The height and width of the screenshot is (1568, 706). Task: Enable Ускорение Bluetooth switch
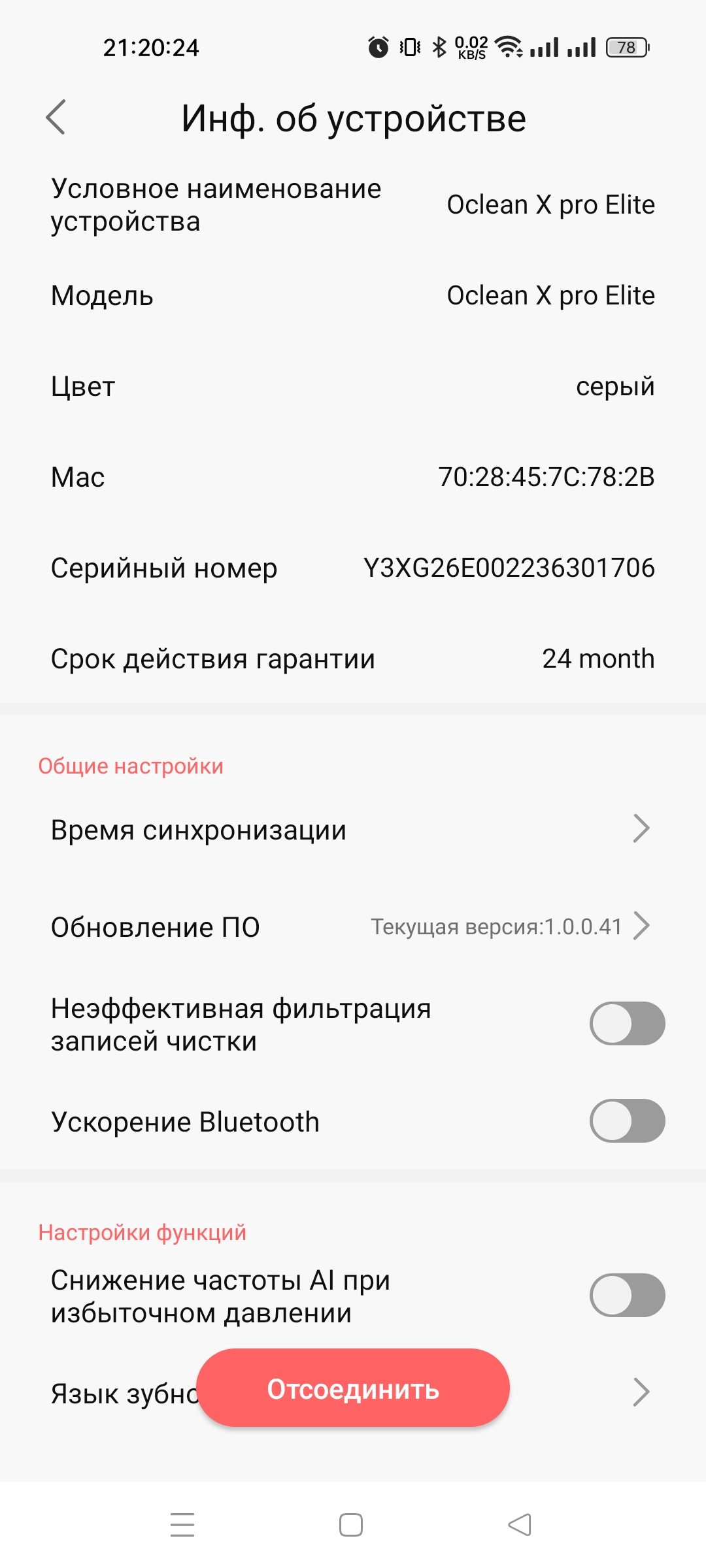pyautogui.click(x=626, y=1121)
